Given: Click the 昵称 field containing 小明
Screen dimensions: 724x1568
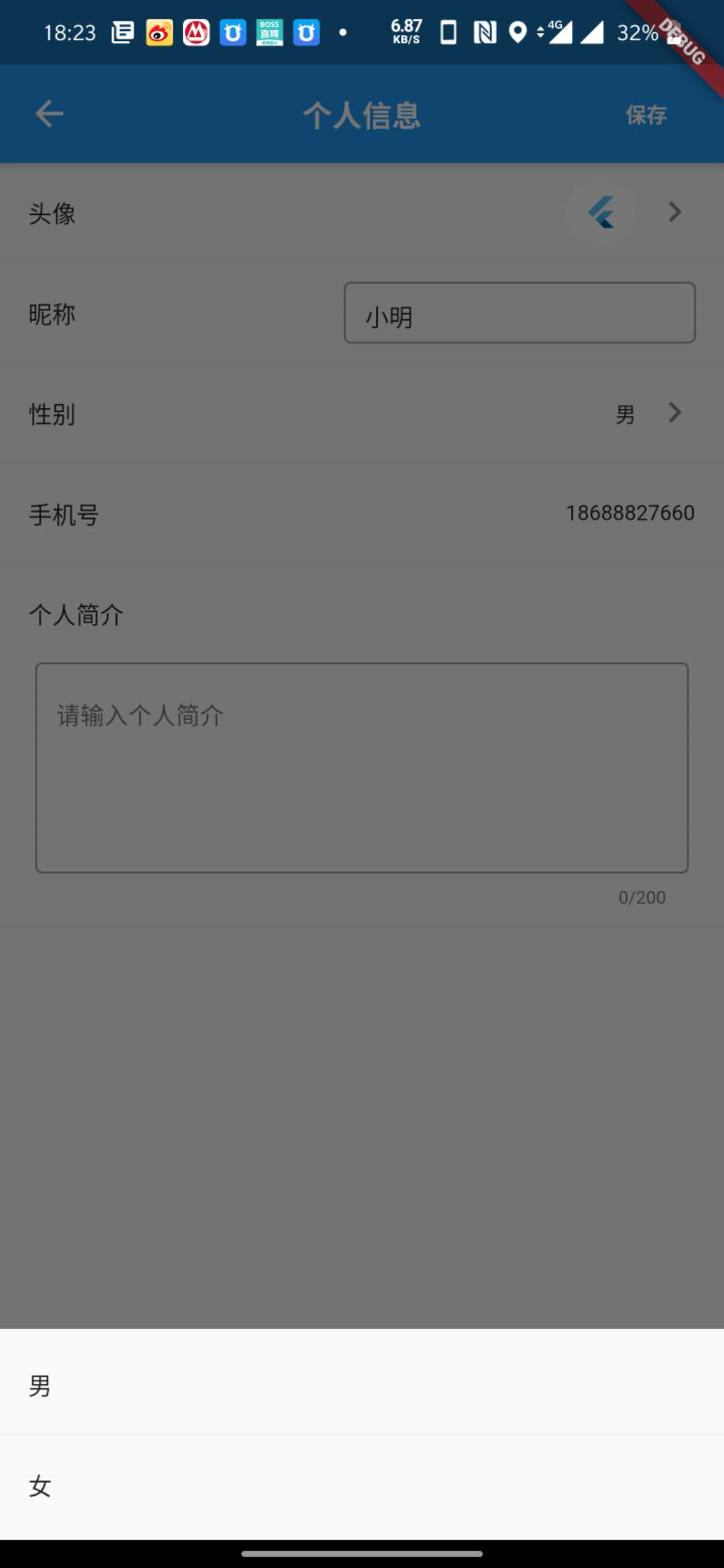Looking at the screenshot, I should click(520, 313).
